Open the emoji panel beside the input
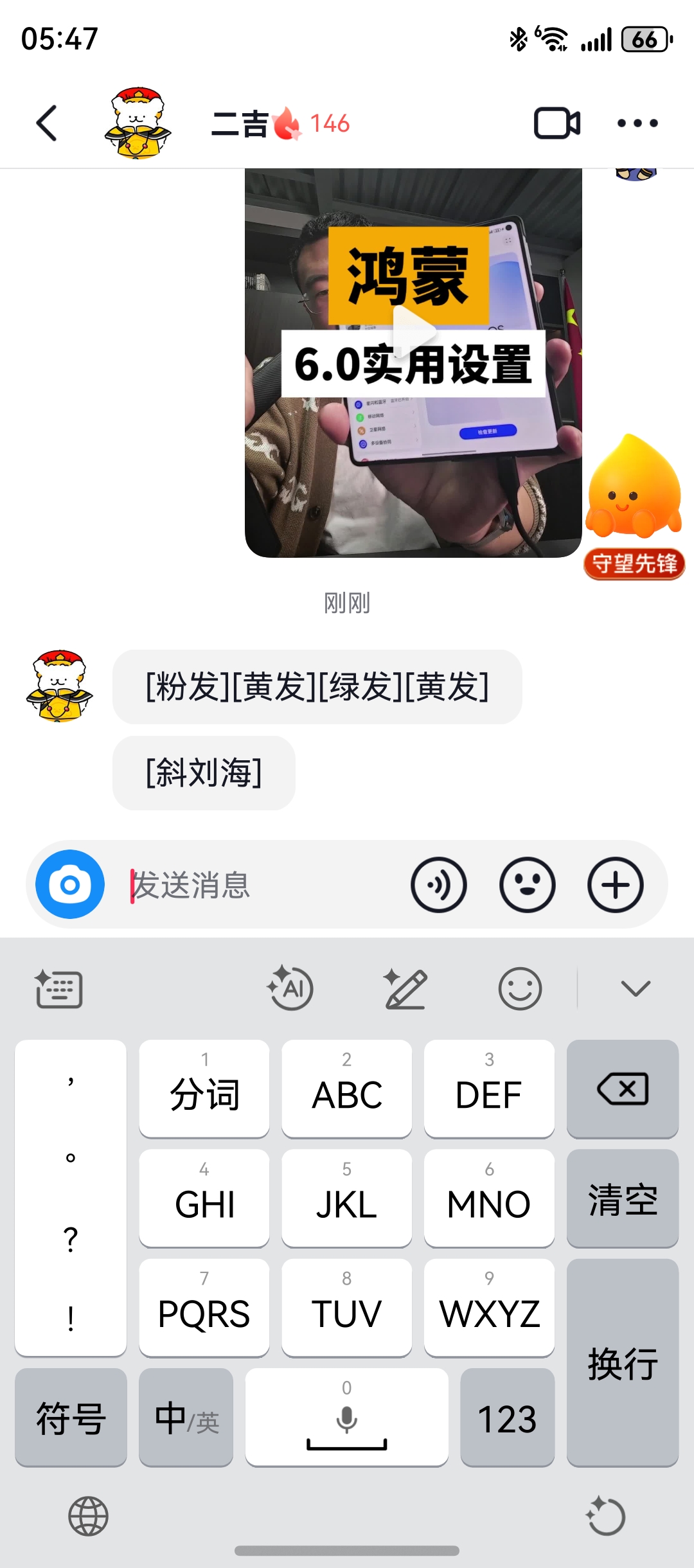 point(528,884)
